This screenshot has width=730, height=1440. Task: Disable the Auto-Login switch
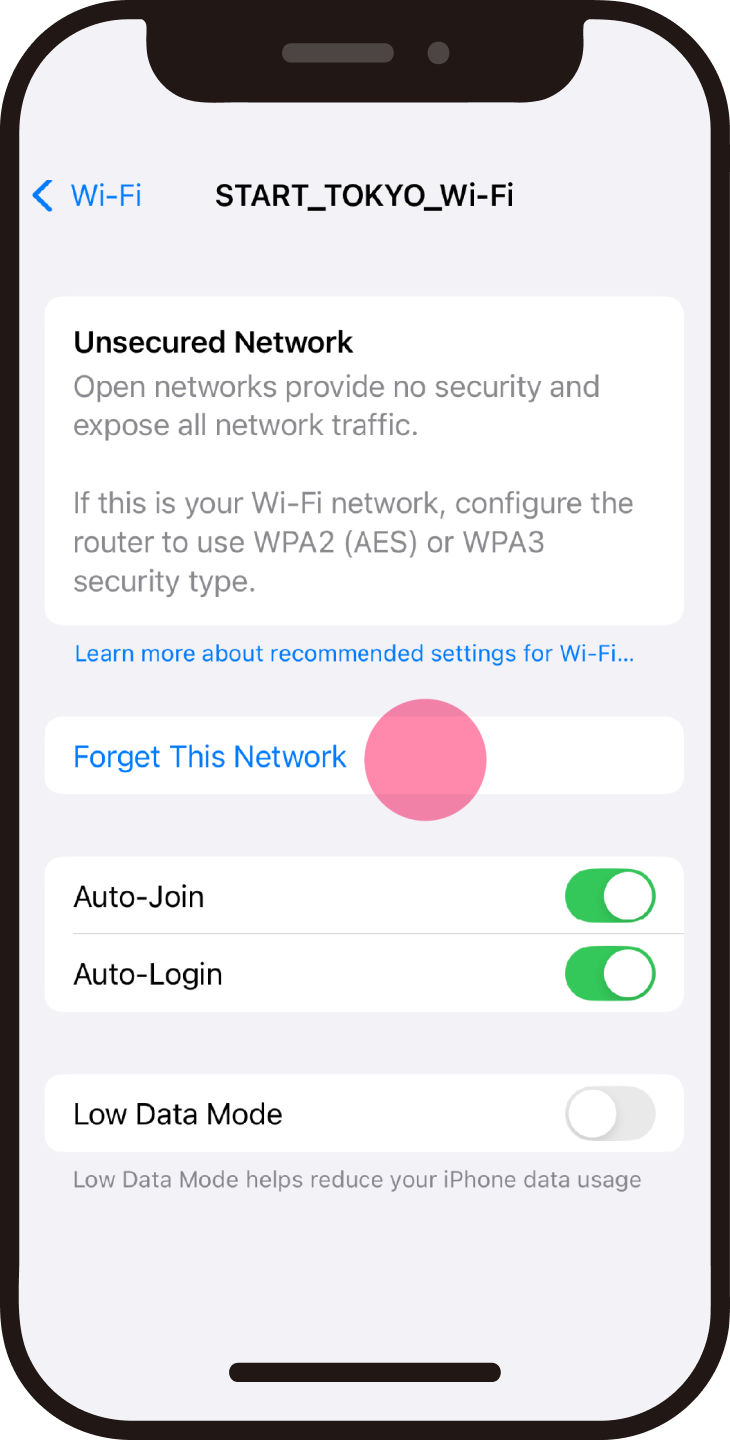(x=609, y=974)
